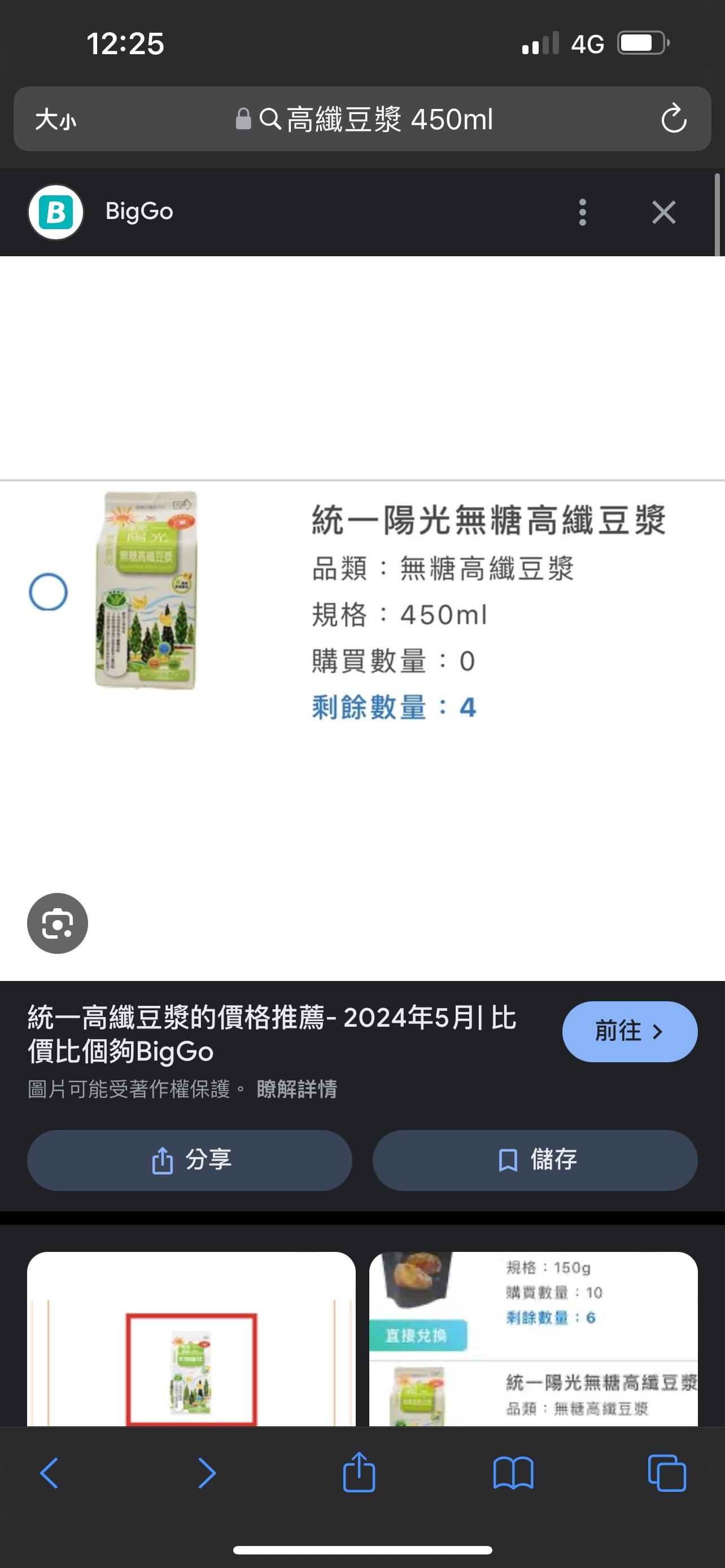Show all open Safari tabs
The width and height of the screenshot is (725, 1568).
[x=667, y=1473]
